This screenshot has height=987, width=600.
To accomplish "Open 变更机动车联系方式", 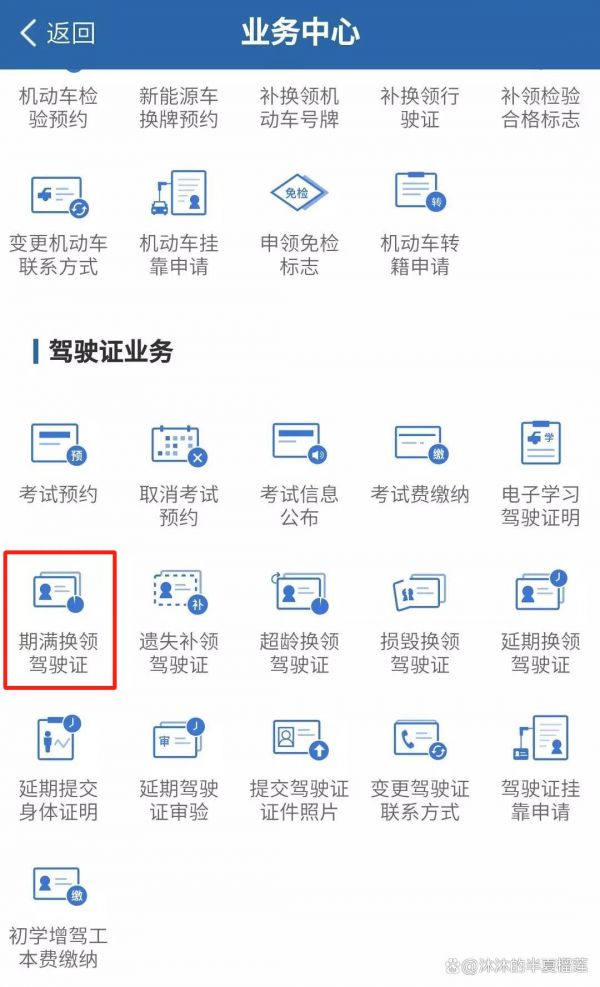I will point(59,224).
